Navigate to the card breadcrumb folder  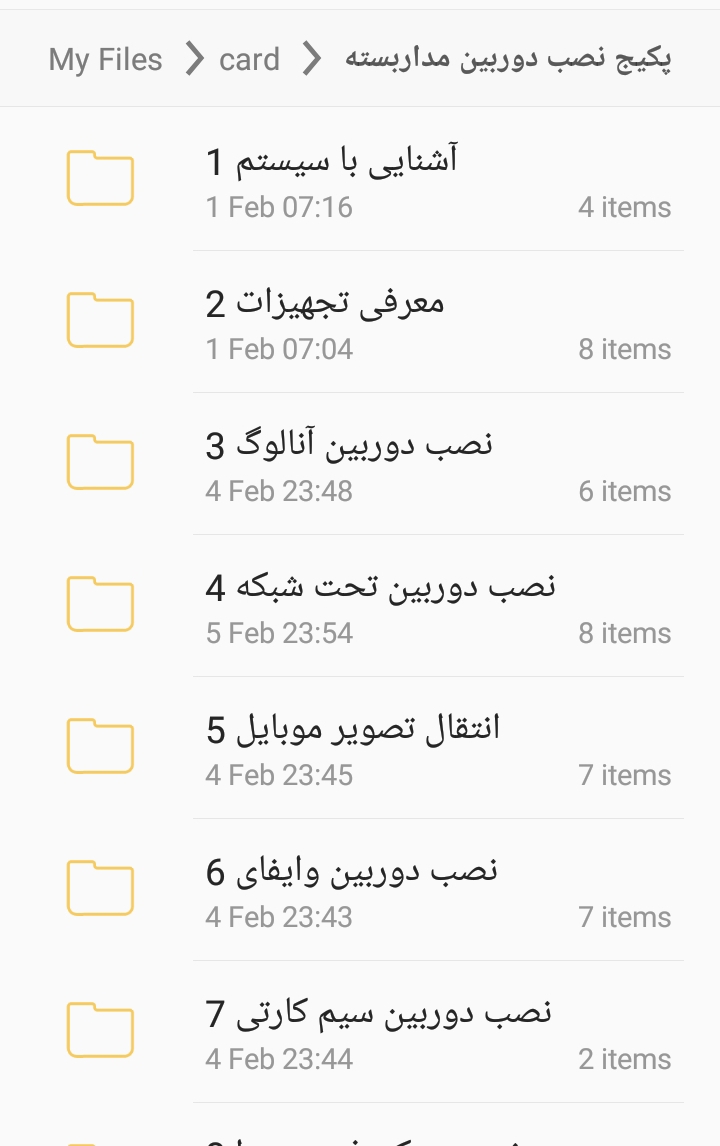pos(249,60)
